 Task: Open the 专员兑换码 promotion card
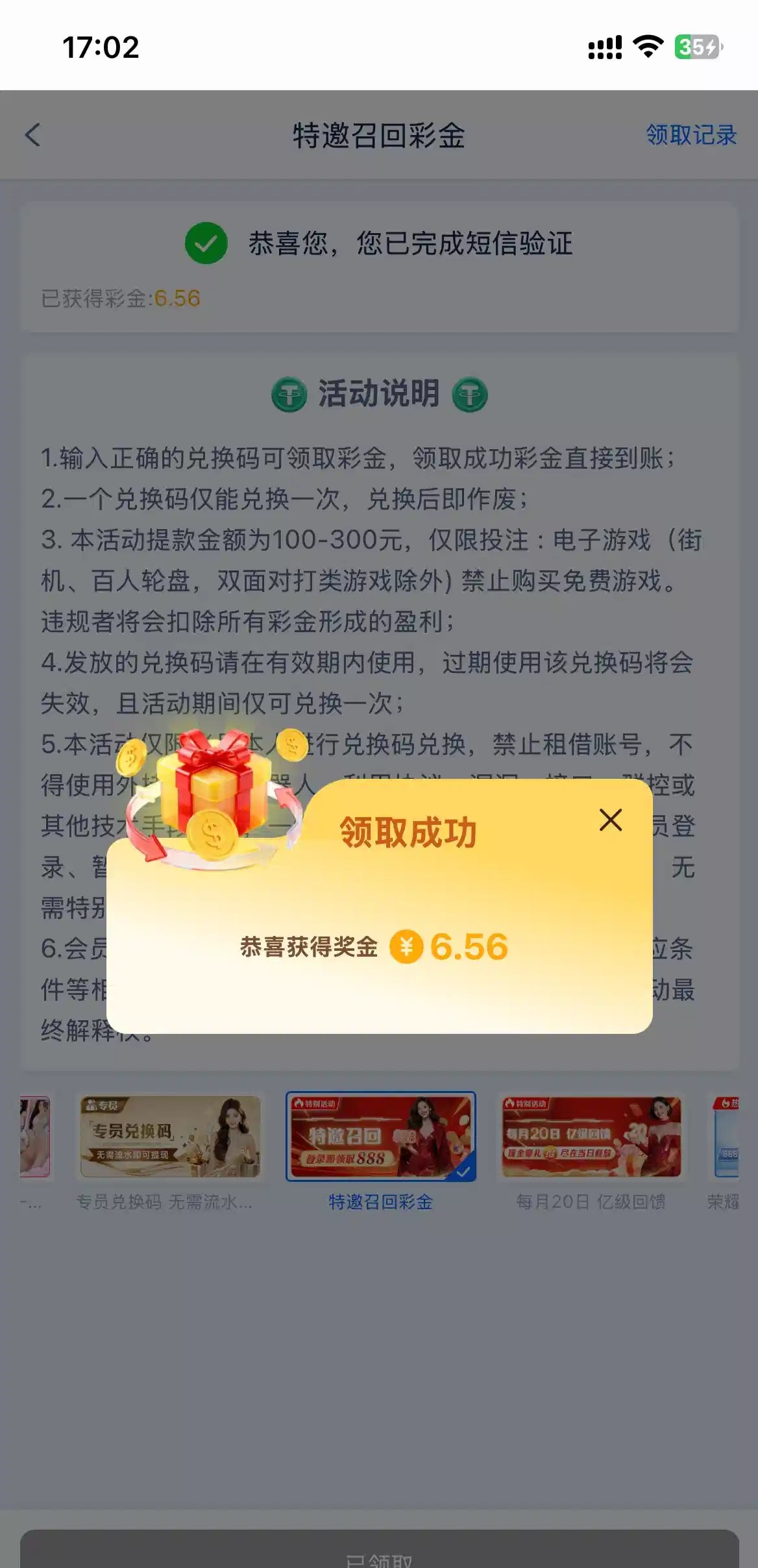click(170, 1137)
